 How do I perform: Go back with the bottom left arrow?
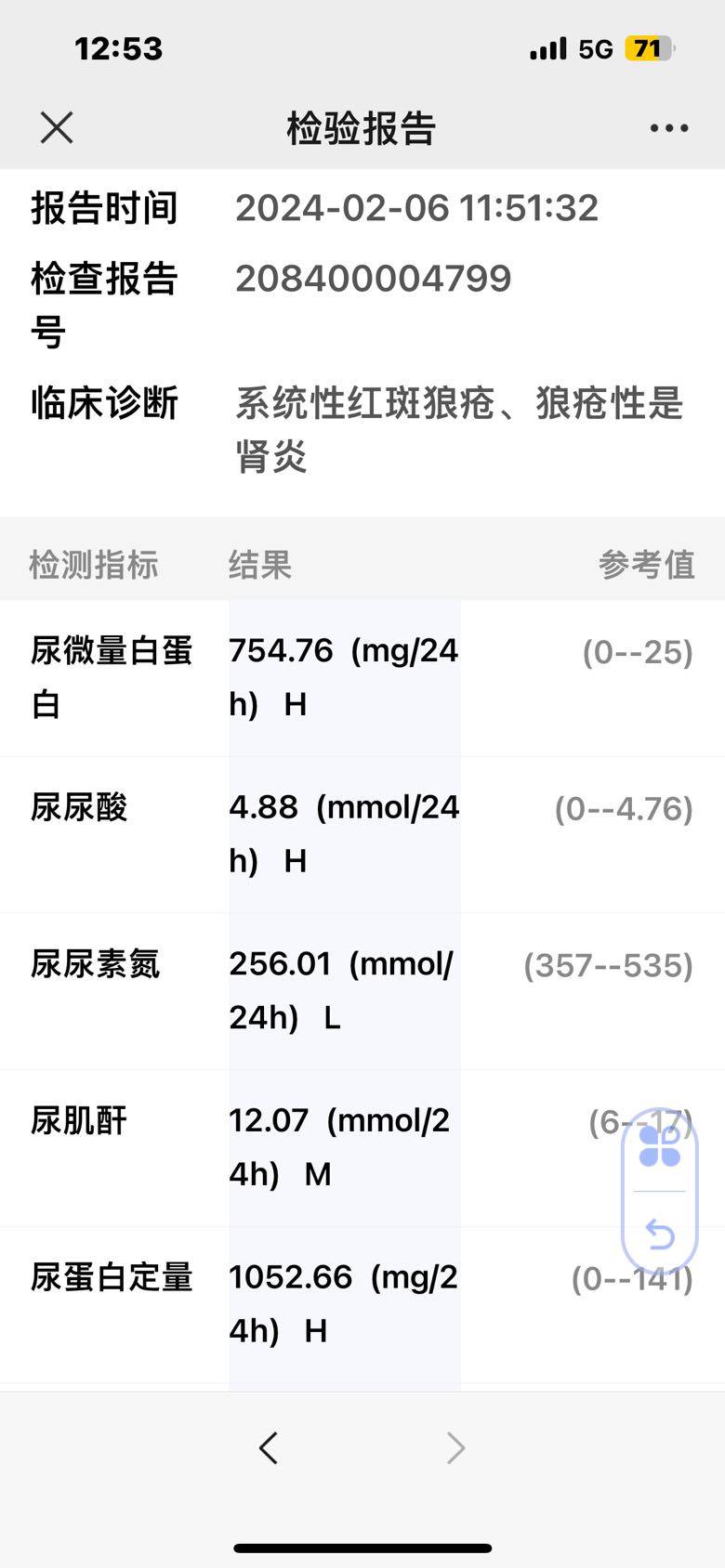pyautogui.click(x=269, y=1447)
